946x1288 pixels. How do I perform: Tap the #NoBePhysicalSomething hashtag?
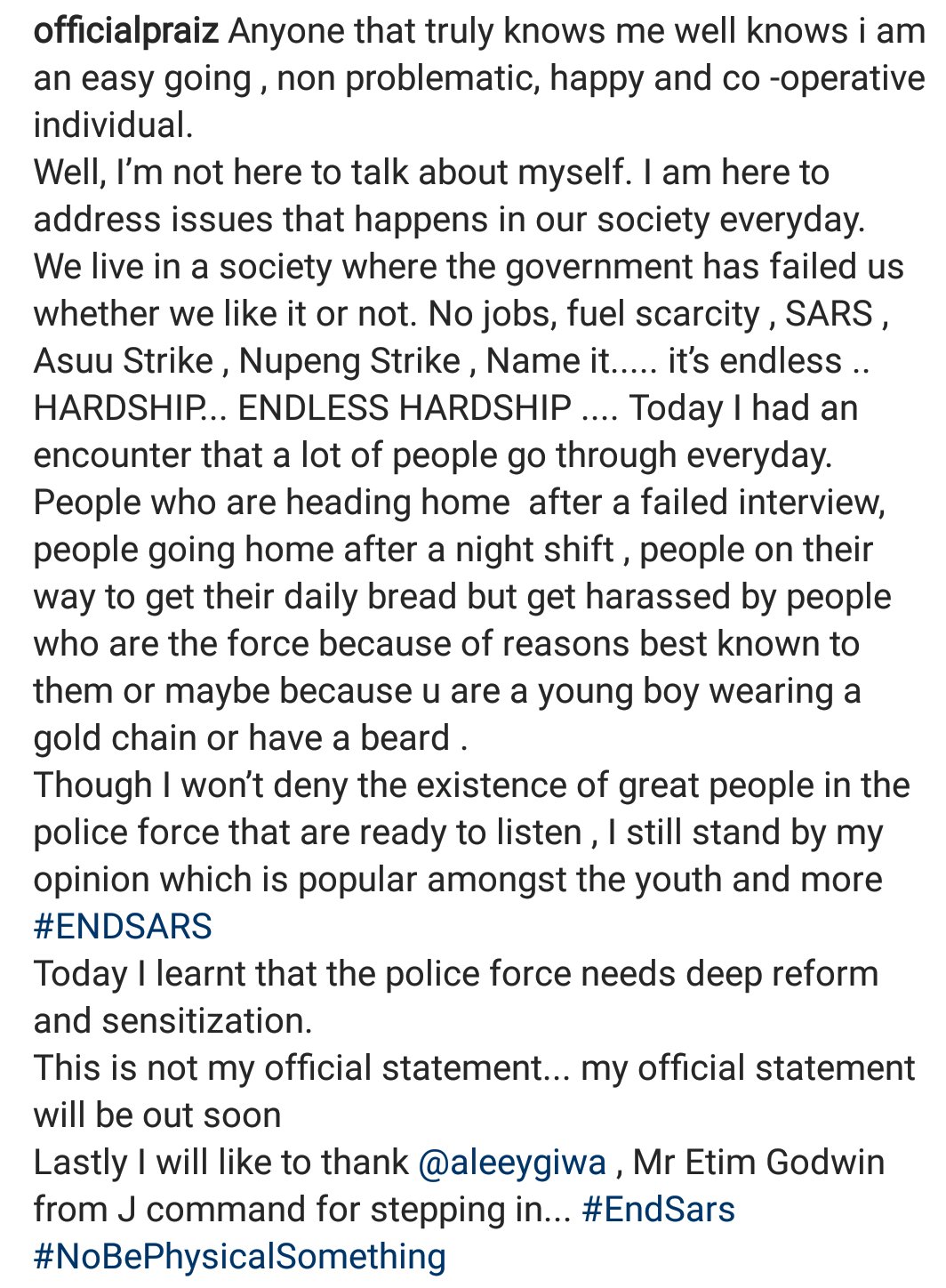coord(239,1257)
